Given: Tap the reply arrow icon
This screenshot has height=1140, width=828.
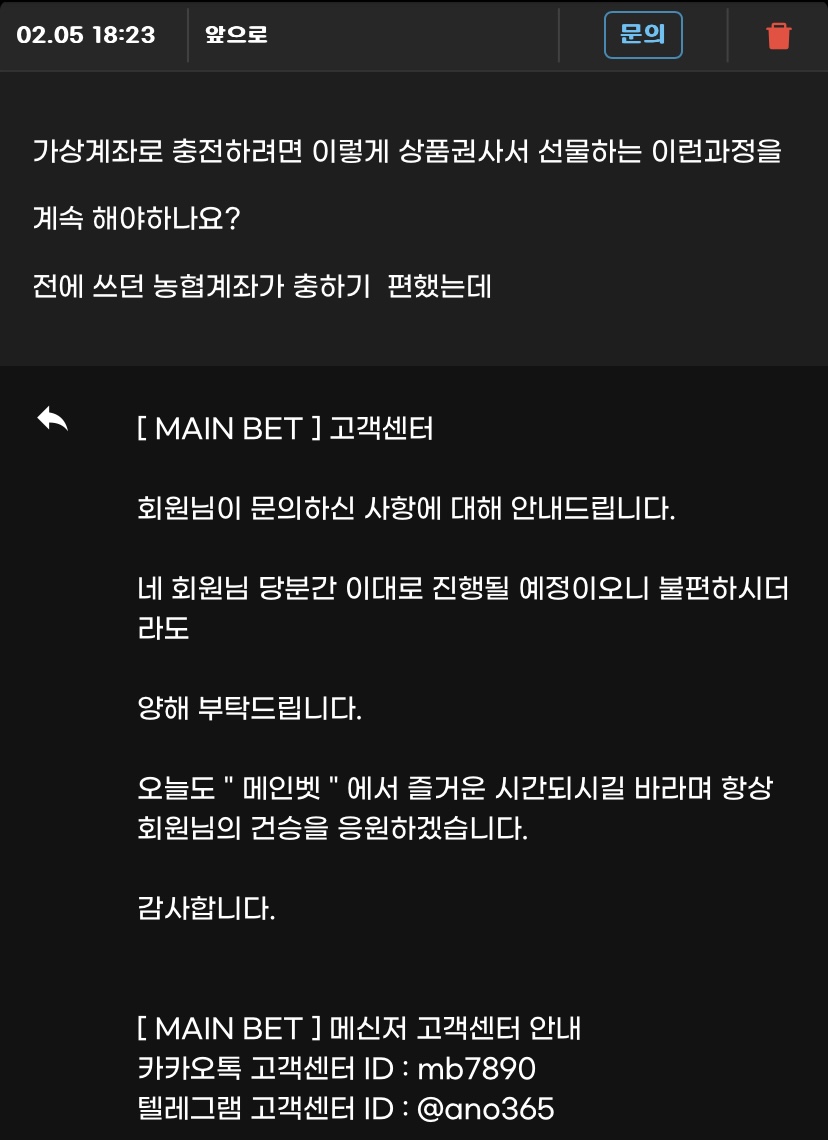Looking at the screenshot, I should pos(53,420).
